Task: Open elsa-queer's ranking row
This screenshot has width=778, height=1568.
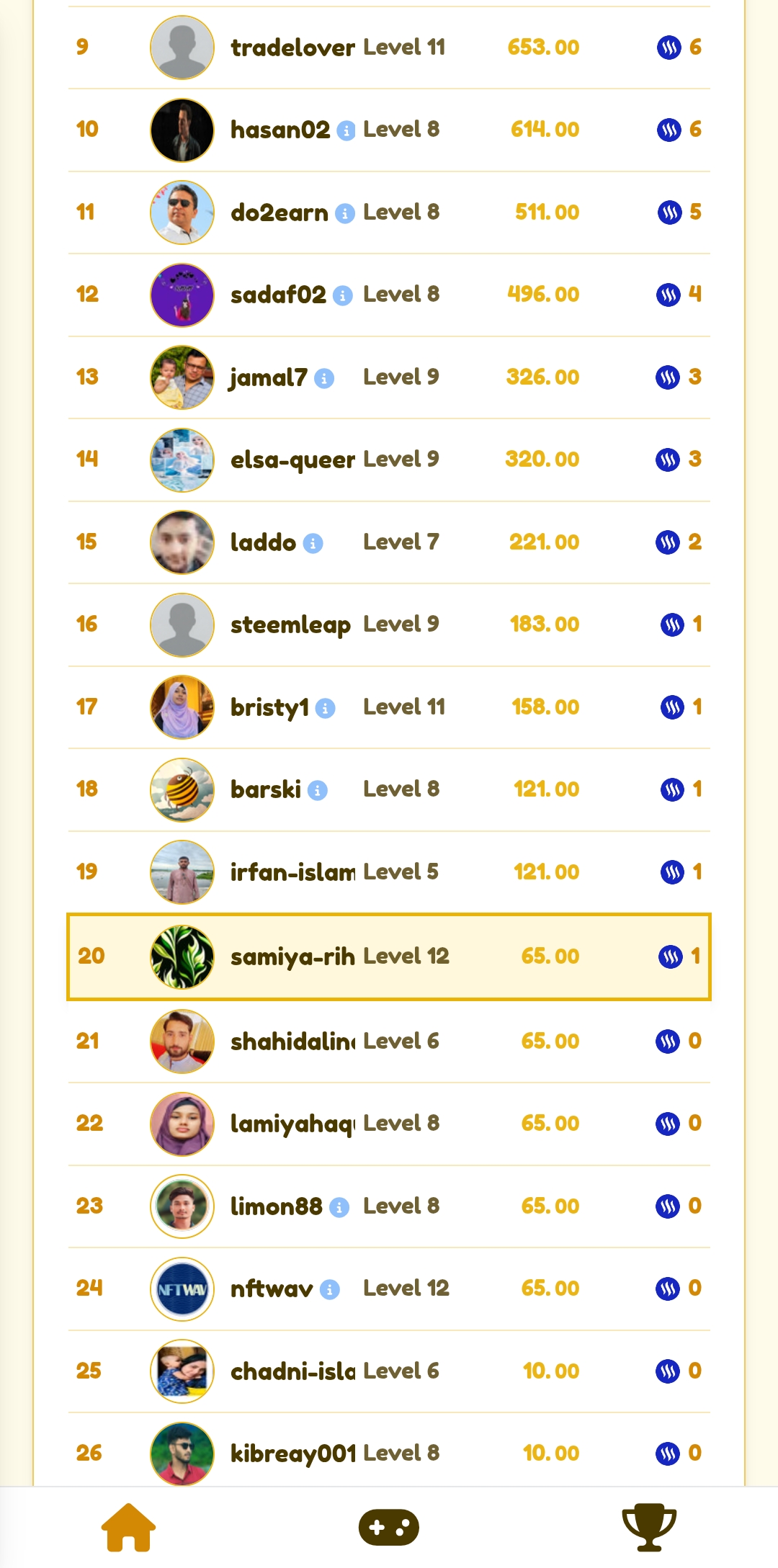Action: point(389,460)
